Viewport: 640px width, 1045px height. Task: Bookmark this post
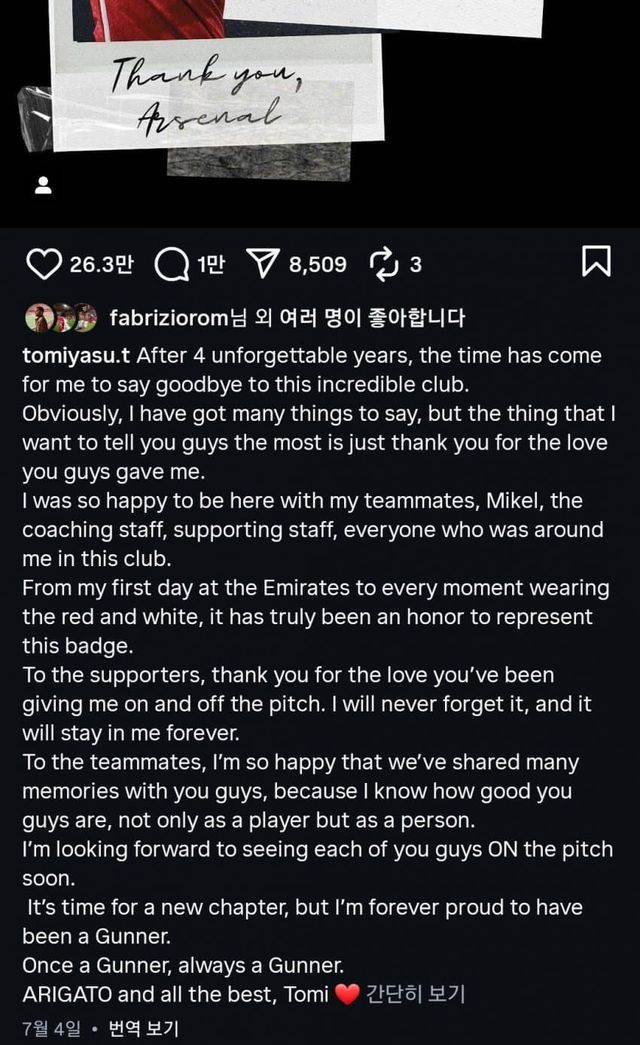tap(596, 263)
